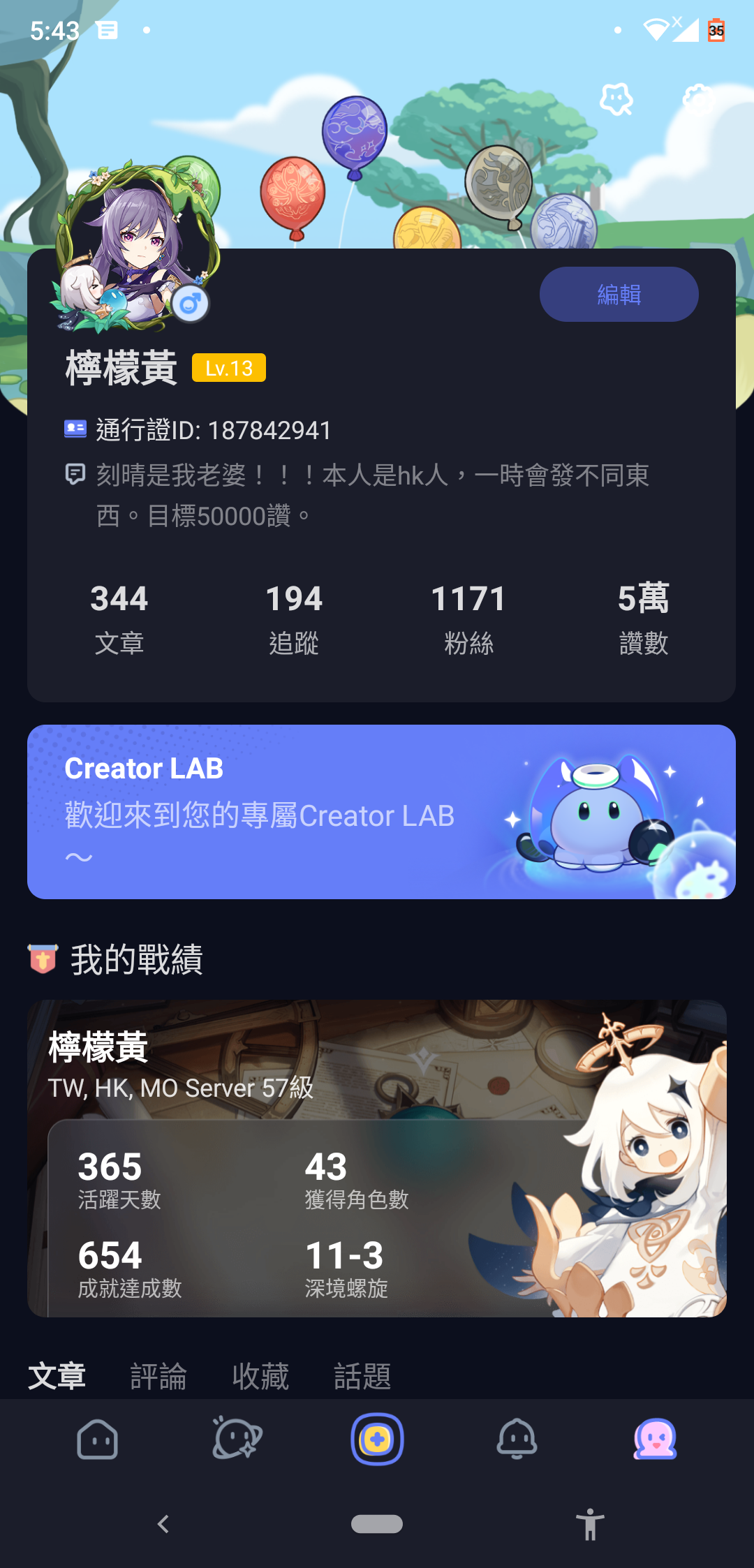Open the 收藏 tab
This screenshot has width=754, height=1568.
tap(261, 1374)
